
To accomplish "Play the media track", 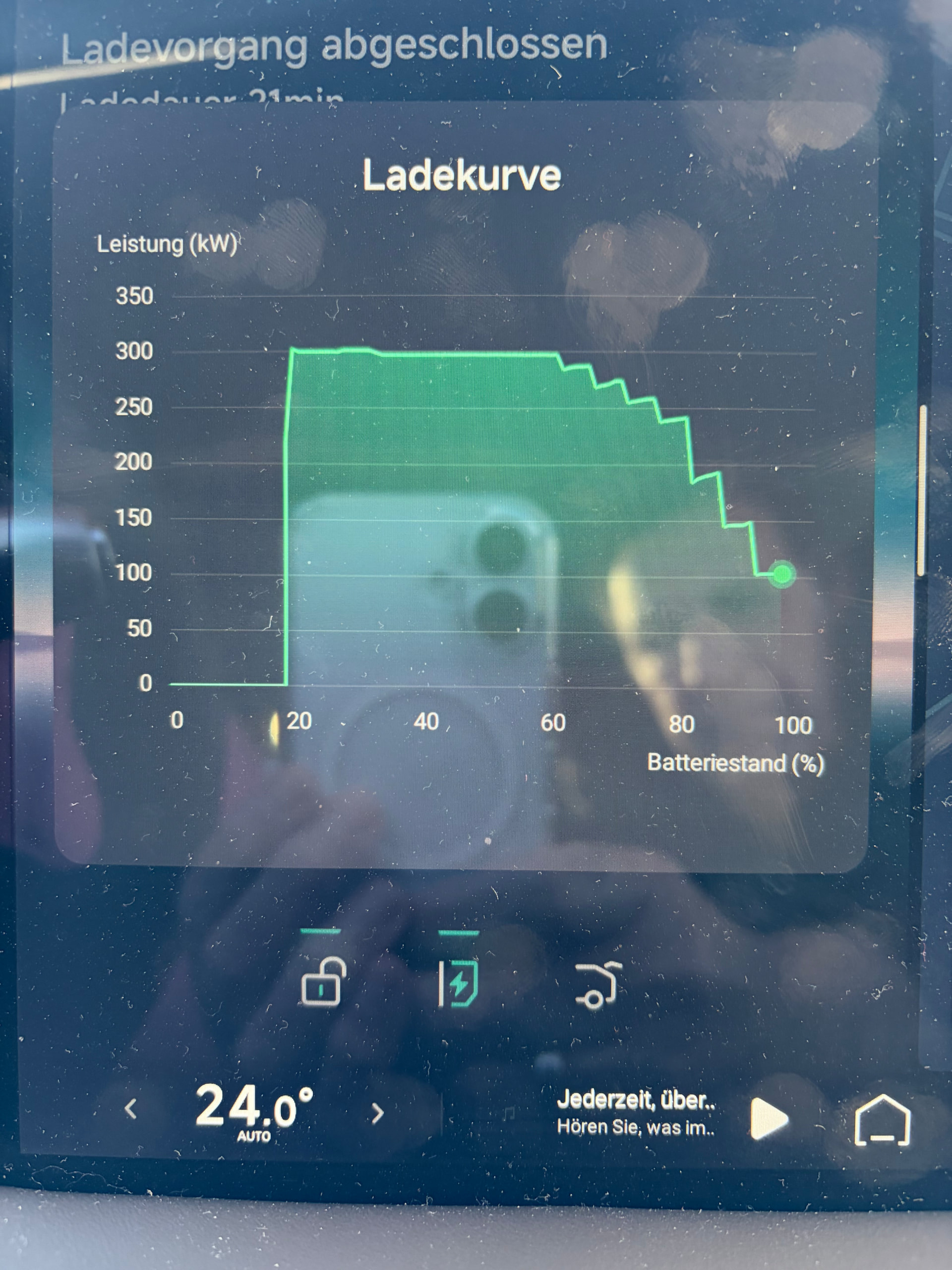I will point(769,1118).
